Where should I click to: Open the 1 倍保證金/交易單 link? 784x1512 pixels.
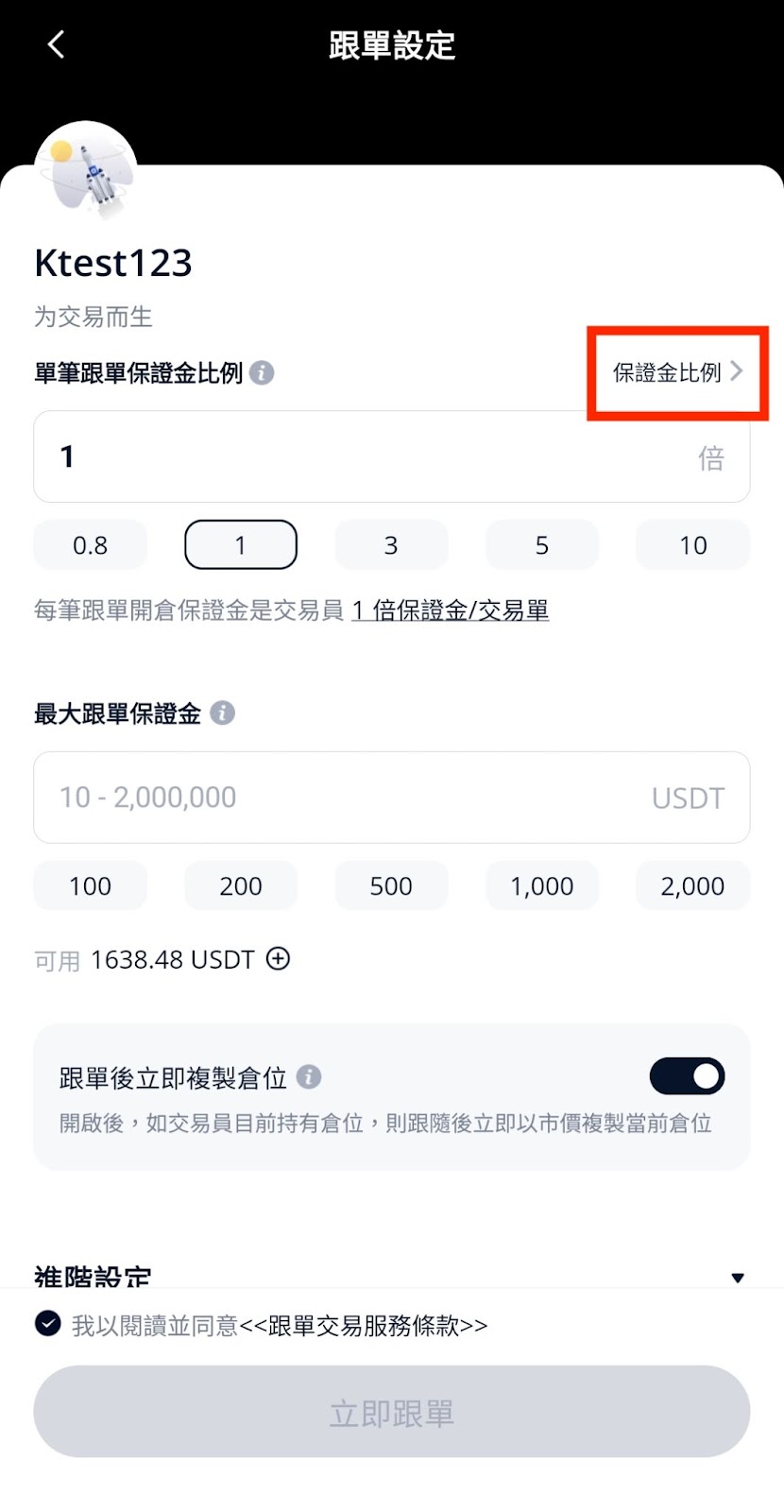pyautogui.click(x=450, y=610)
